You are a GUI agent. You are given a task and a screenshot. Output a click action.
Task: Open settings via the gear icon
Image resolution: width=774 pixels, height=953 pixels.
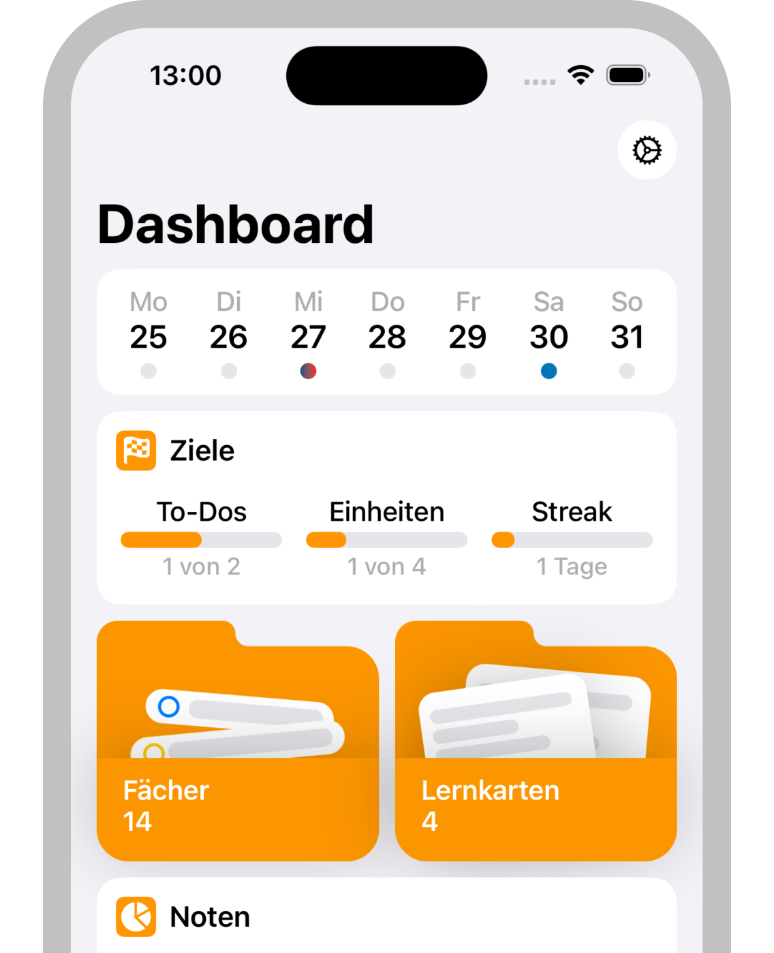[647, 151]
